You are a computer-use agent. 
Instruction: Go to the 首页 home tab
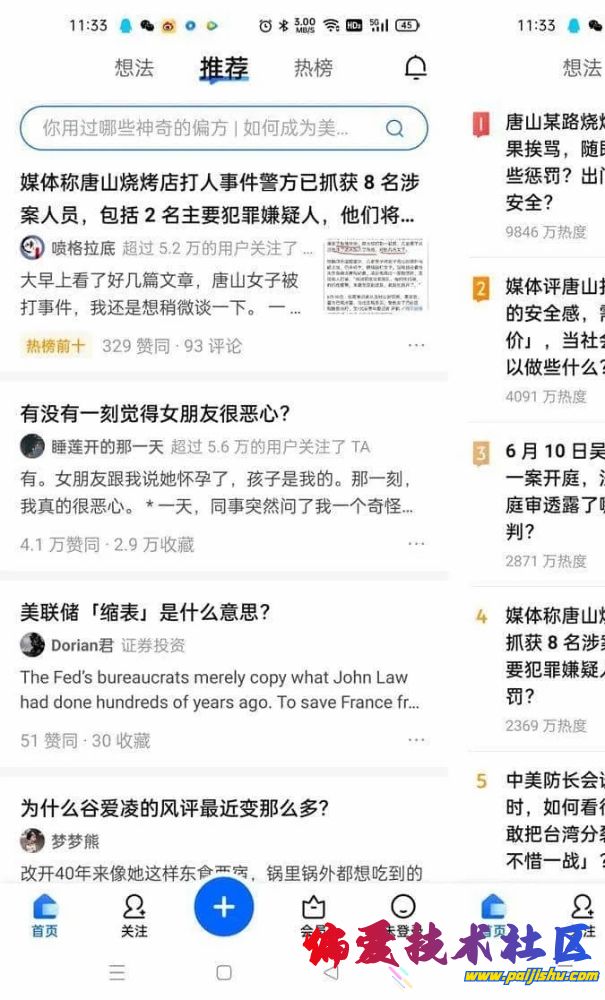pyautogui.click(x=45, y=915)
